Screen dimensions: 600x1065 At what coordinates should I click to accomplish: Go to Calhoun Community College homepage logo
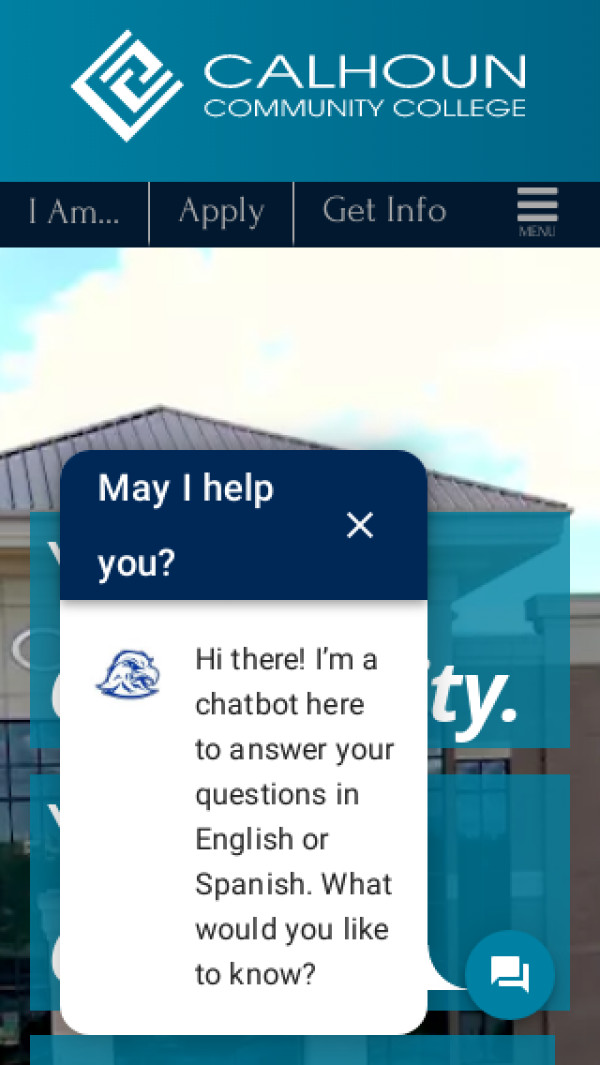pos(298,86)
